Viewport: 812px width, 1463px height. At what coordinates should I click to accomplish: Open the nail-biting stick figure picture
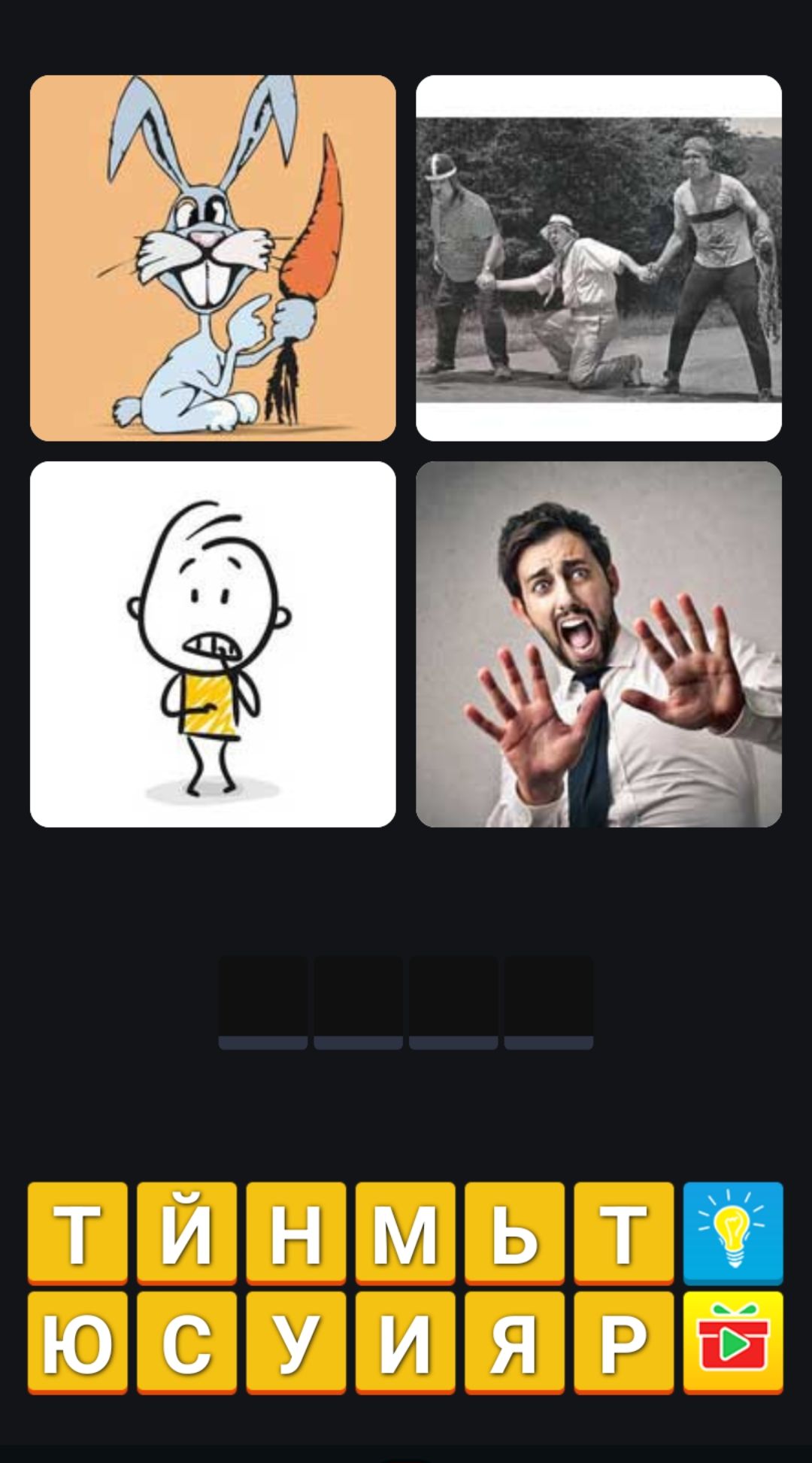(213, 644)
